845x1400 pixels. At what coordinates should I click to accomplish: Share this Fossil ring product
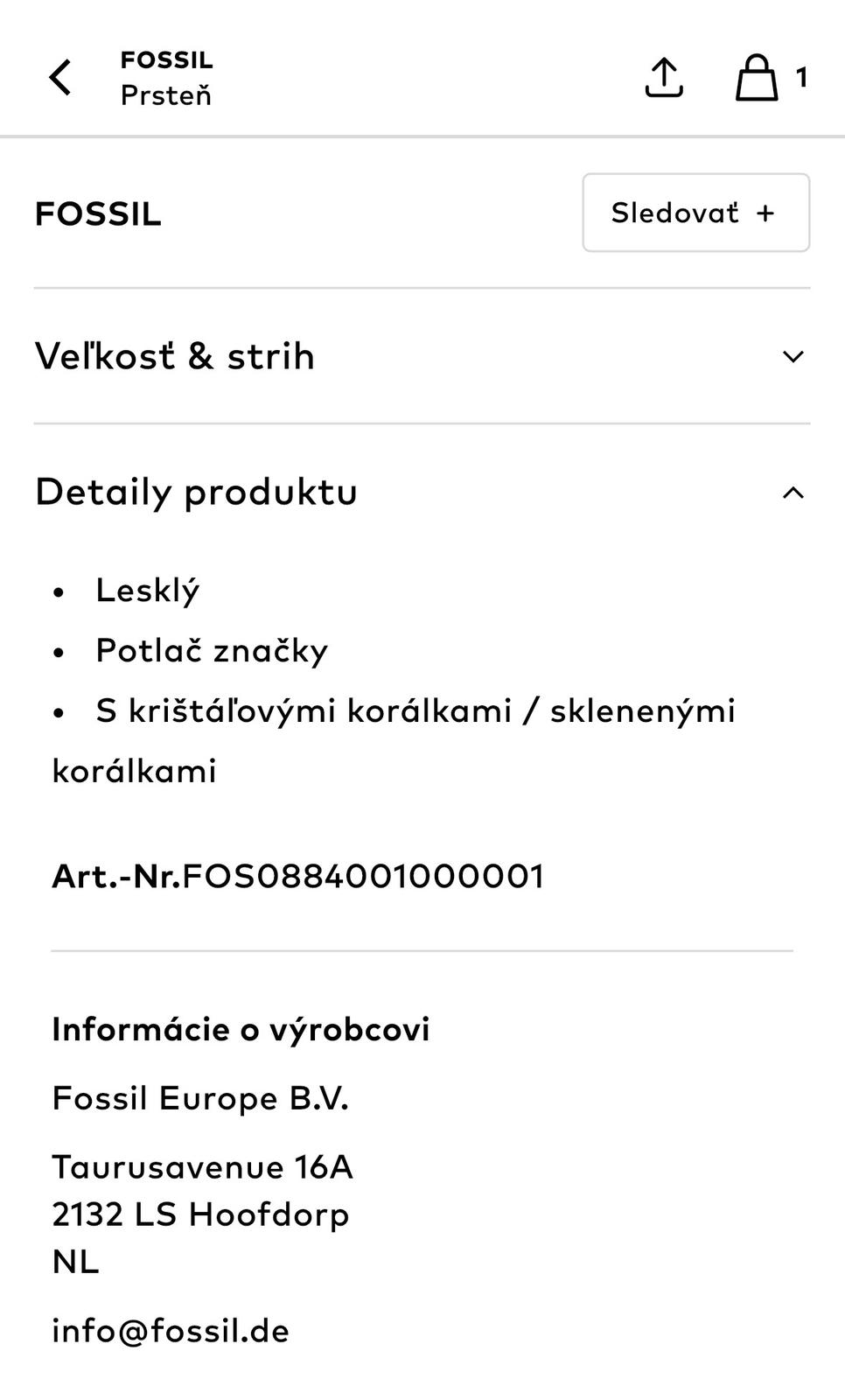[664, 77]
